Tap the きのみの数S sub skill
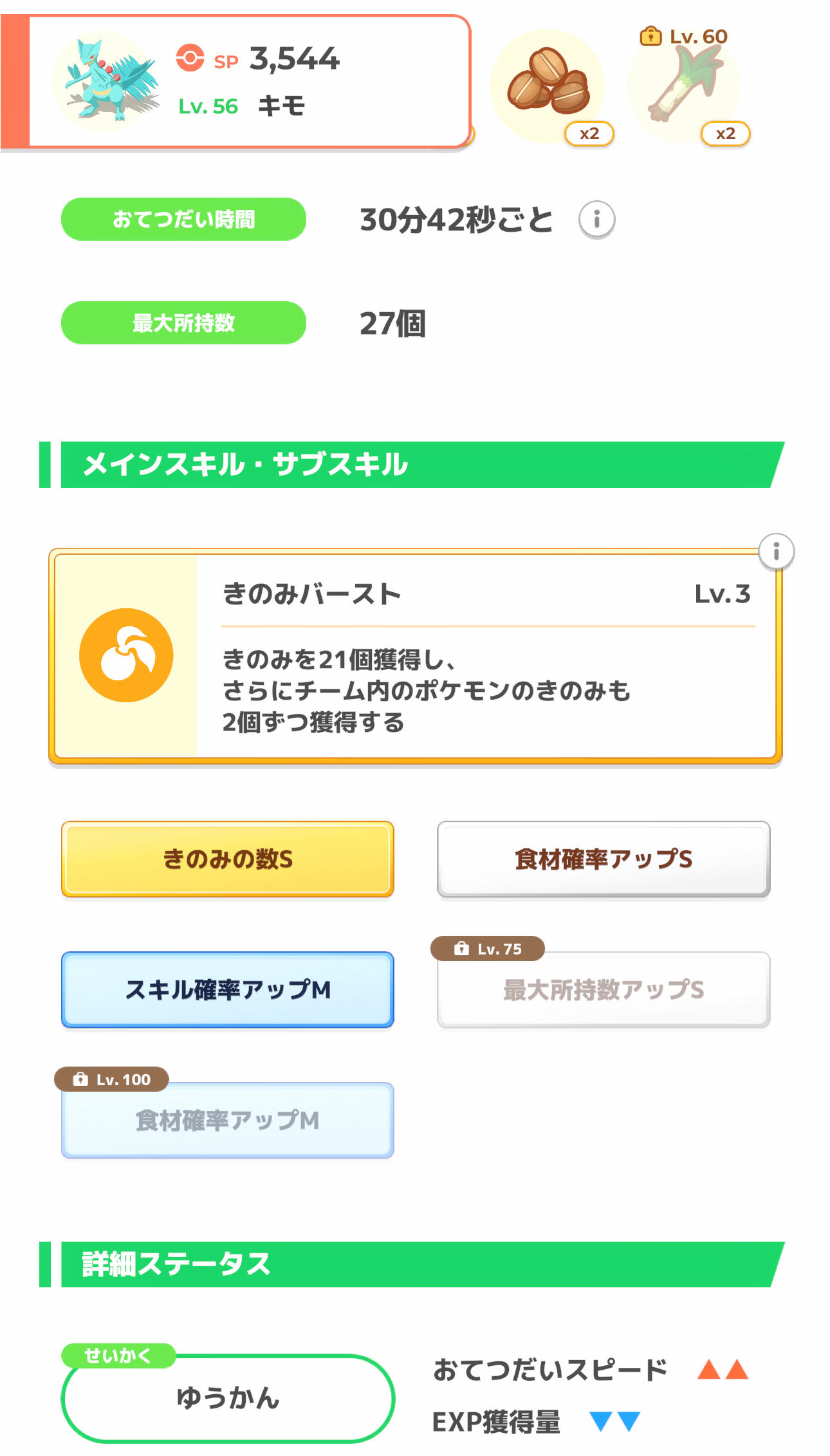The width and height of the screenshot is (830, 1456). tap(228, 859)
